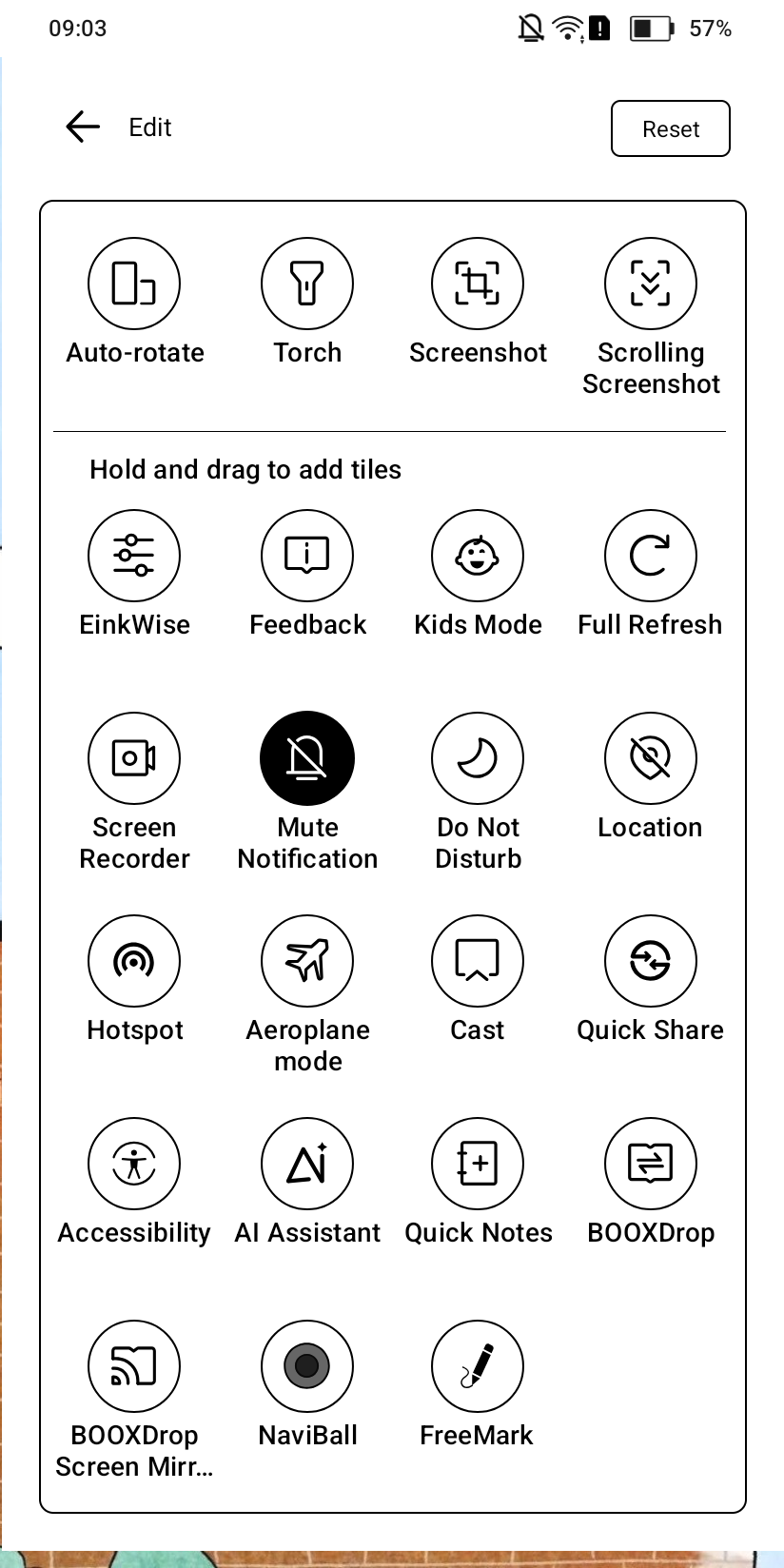Image resolution: width=784 pixels, height=1568 pixels.
Task: Tap the Feedback tile
Action: pos(307,556)
